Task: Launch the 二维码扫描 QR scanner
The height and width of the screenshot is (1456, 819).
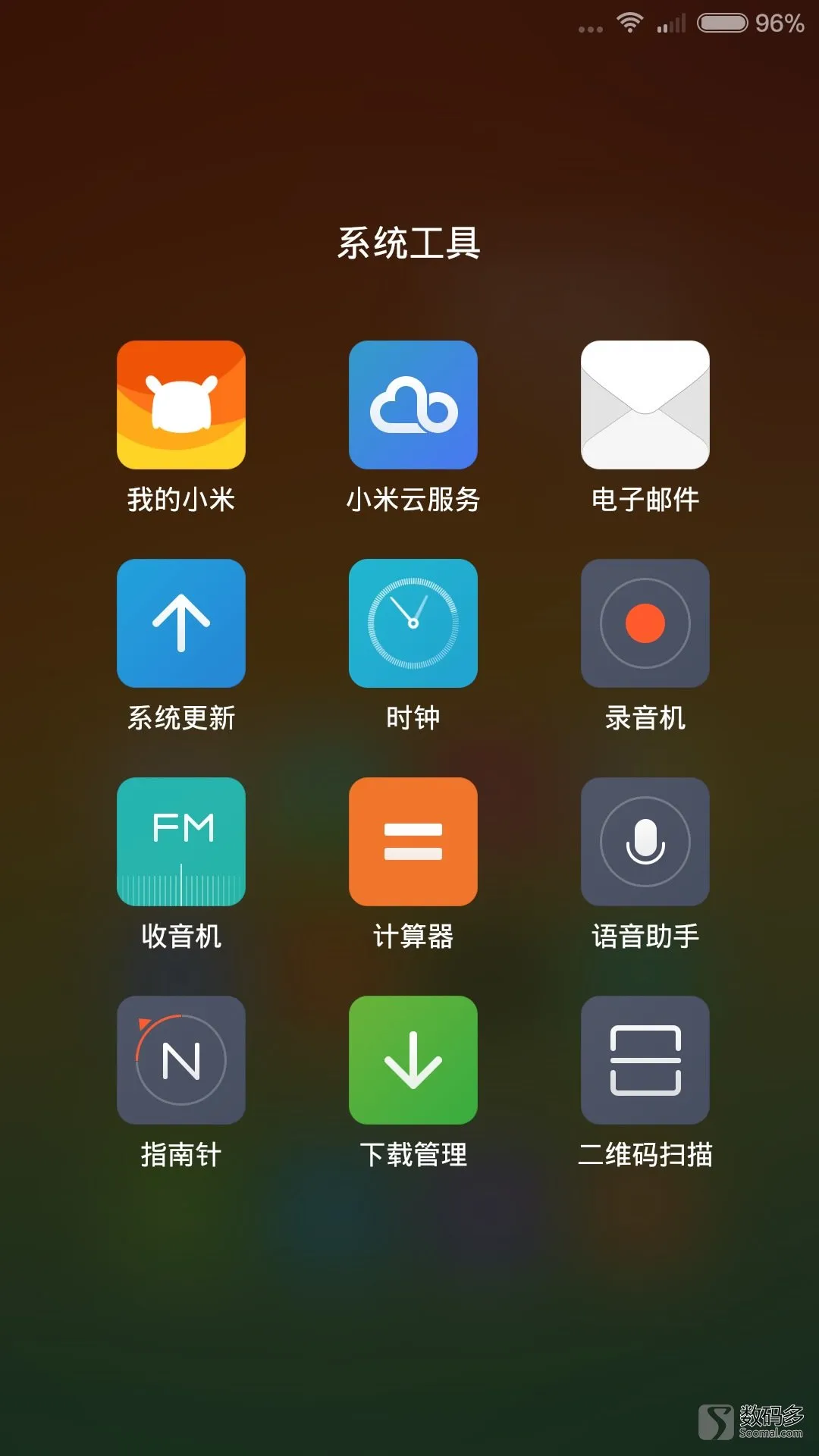Action: [x=645, y=1060]
